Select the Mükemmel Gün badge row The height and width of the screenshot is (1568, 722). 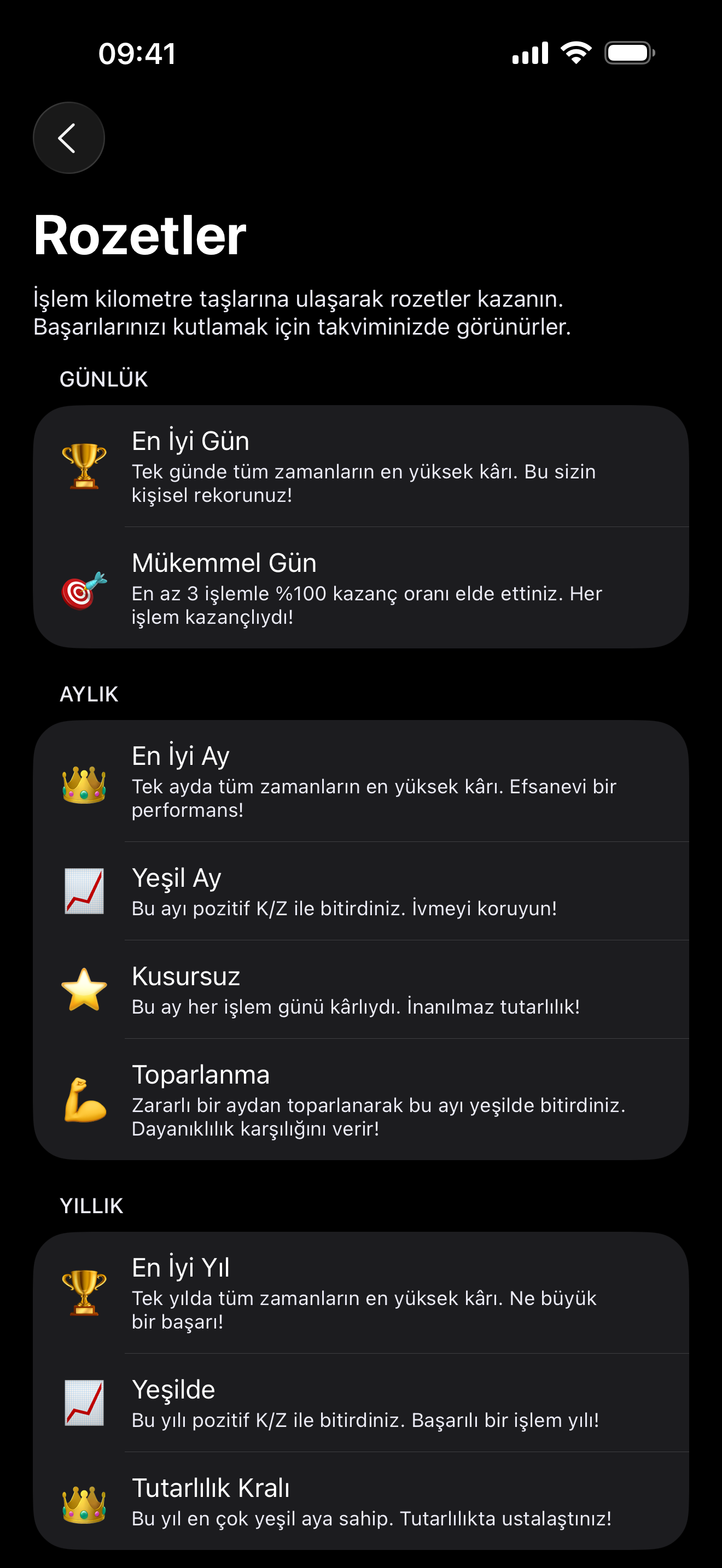click(x=361, y=588)
